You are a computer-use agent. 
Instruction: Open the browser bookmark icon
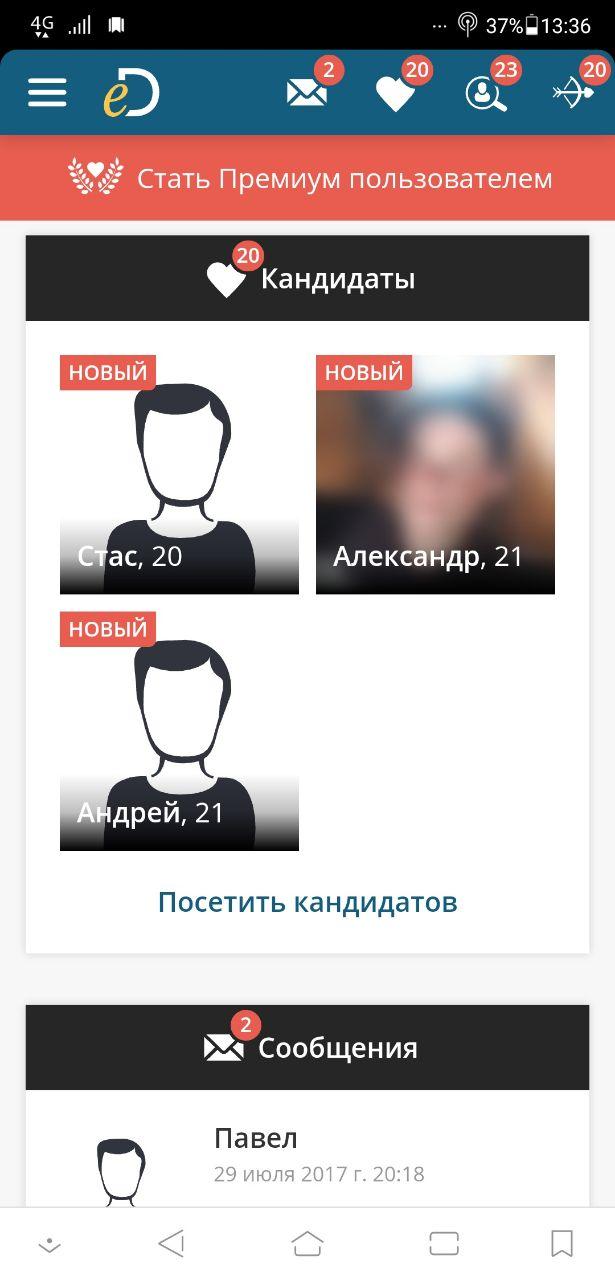562,1243
